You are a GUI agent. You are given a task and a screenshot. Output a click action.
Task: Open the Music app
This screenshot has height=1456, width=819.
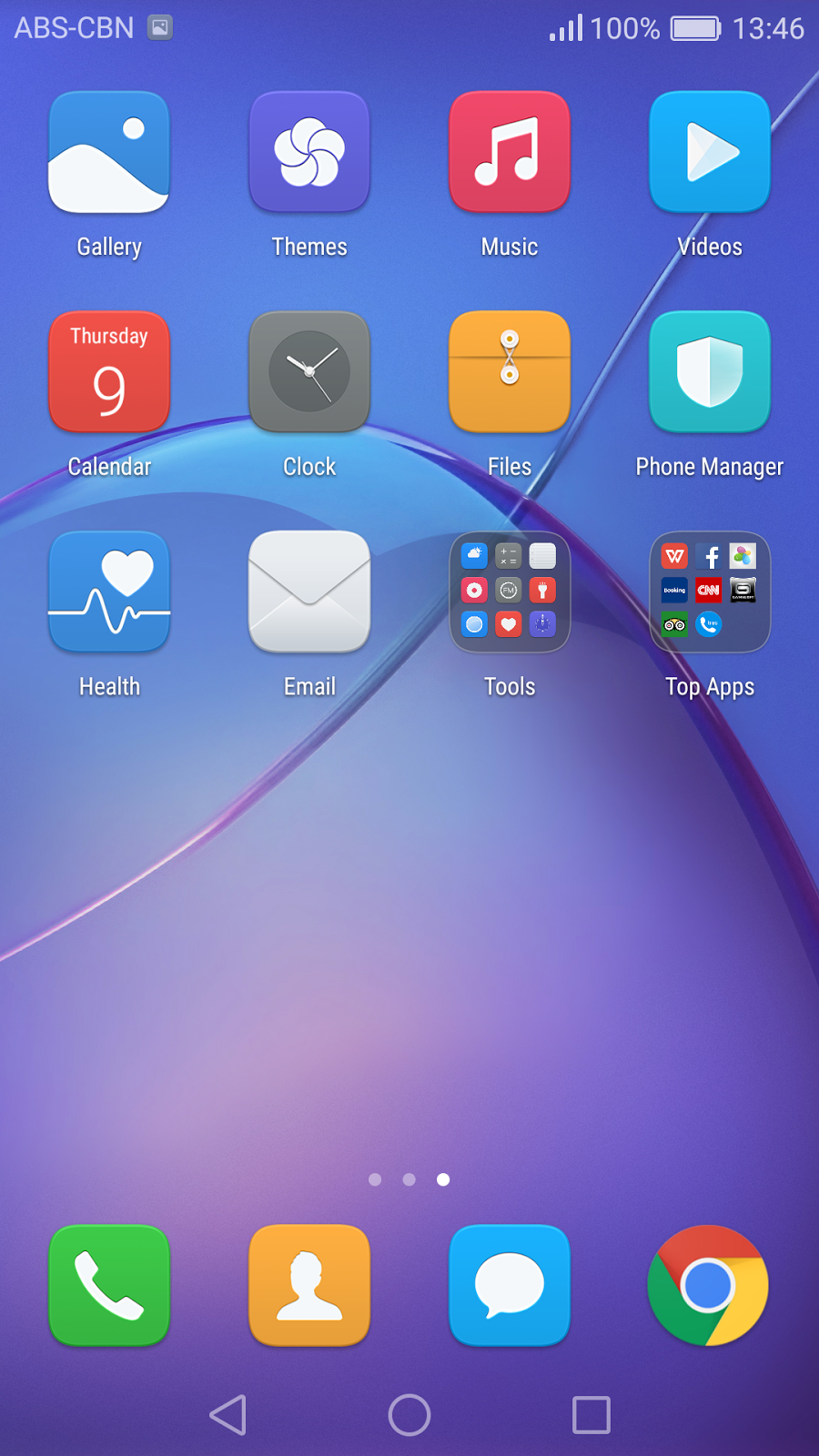(x=510, y=152)
